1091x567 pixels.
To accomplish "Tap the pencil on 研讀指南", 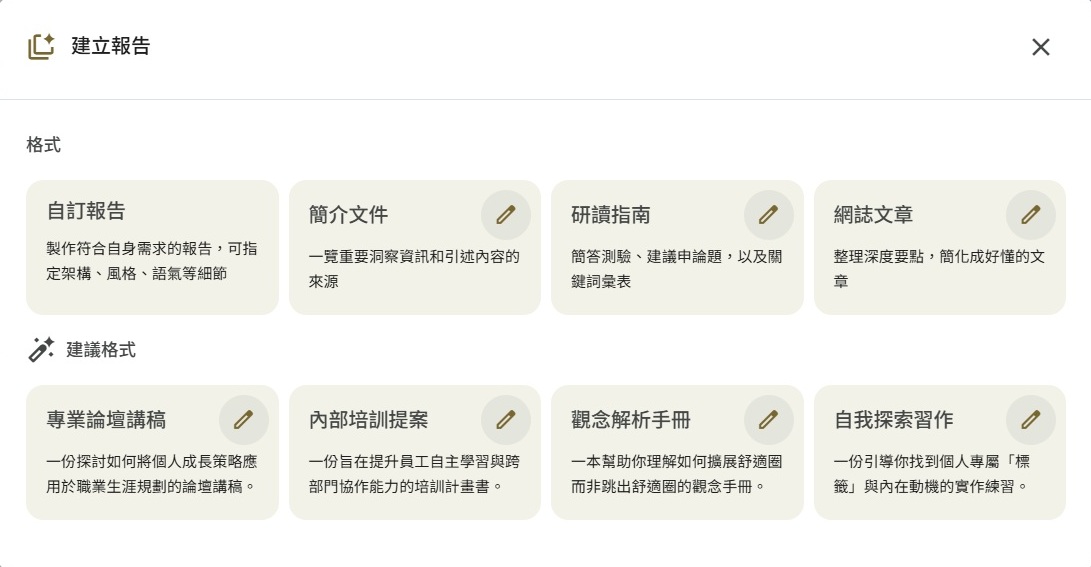I will [x=768, y=215].
